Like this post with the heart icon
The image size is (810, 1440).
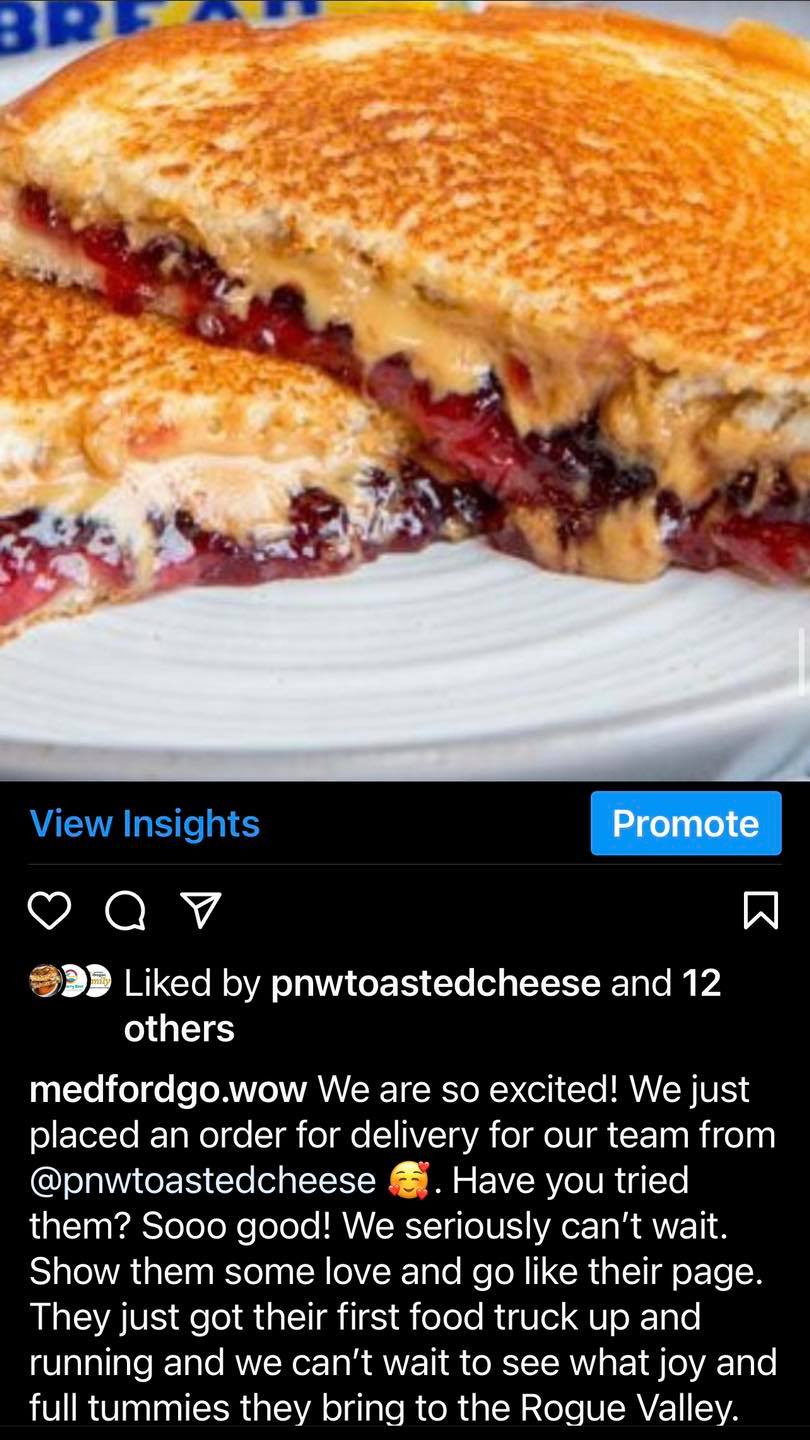tap(49, 910)
